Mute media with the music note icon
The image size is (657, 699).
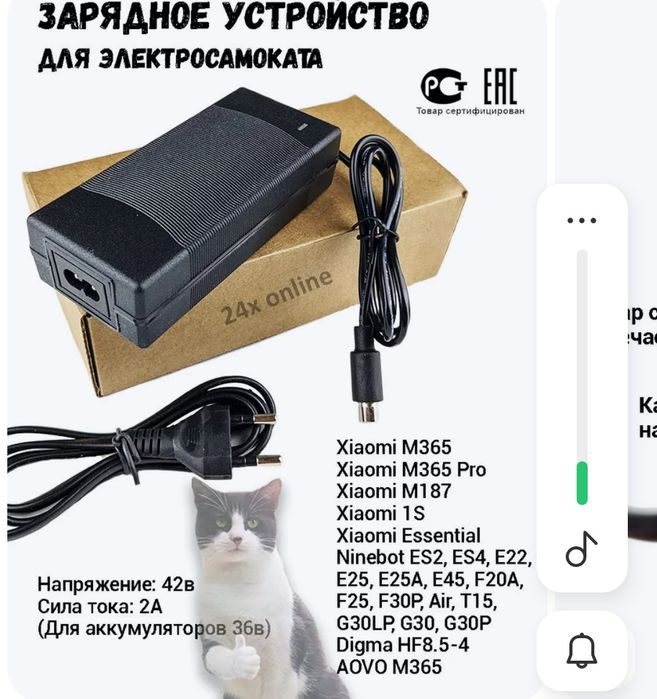point(581,549)
